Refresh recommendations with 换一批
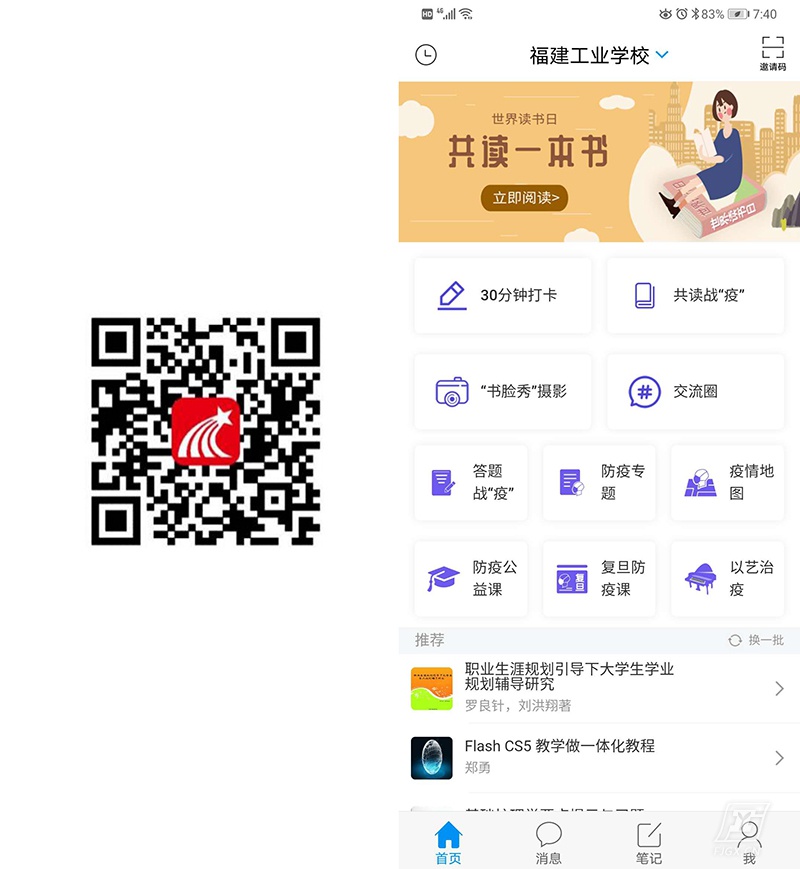This screenshot has height=869, width=800. tap(756, 640)
